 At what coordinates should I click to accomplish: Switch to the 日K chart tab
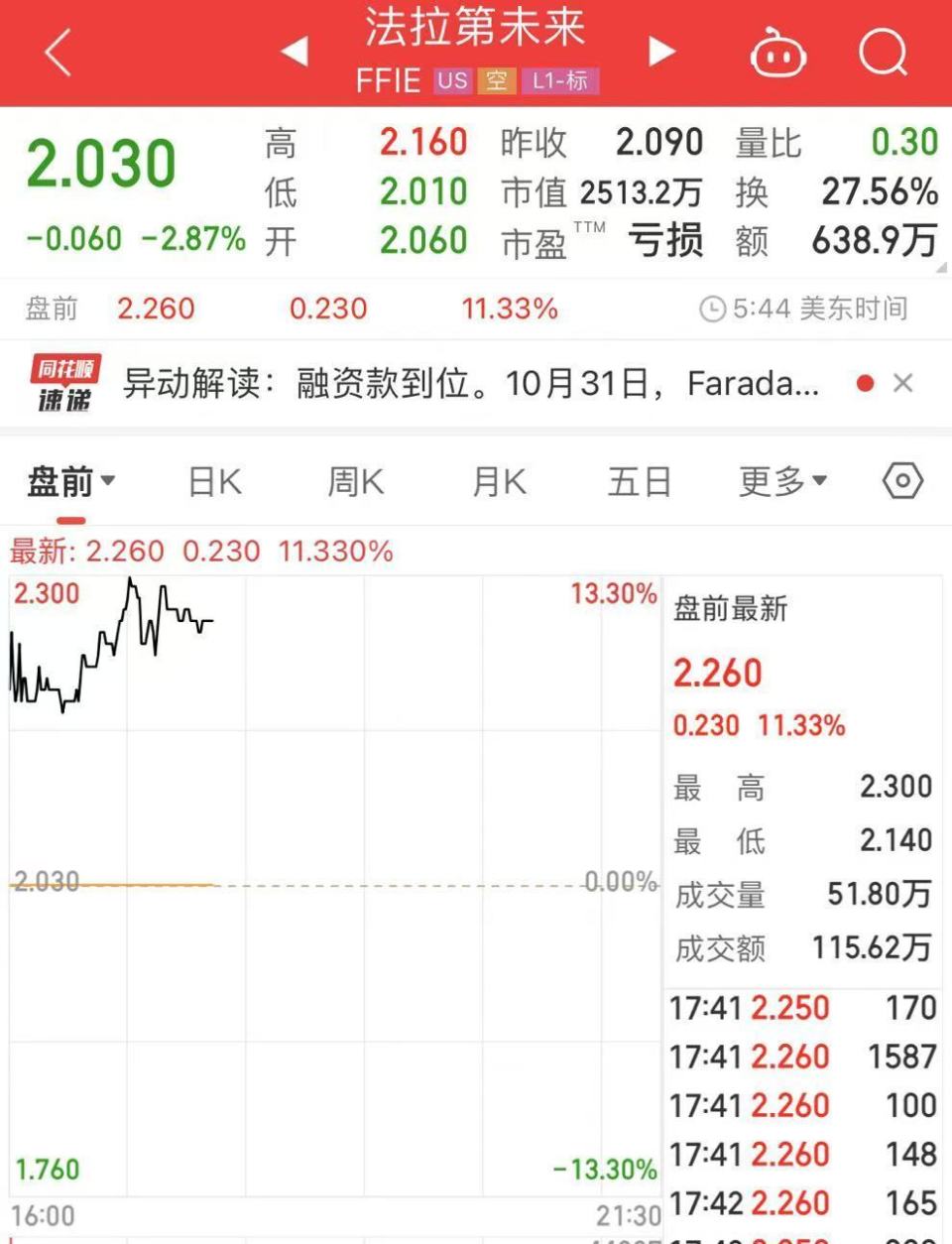click(x=215, y=483)
